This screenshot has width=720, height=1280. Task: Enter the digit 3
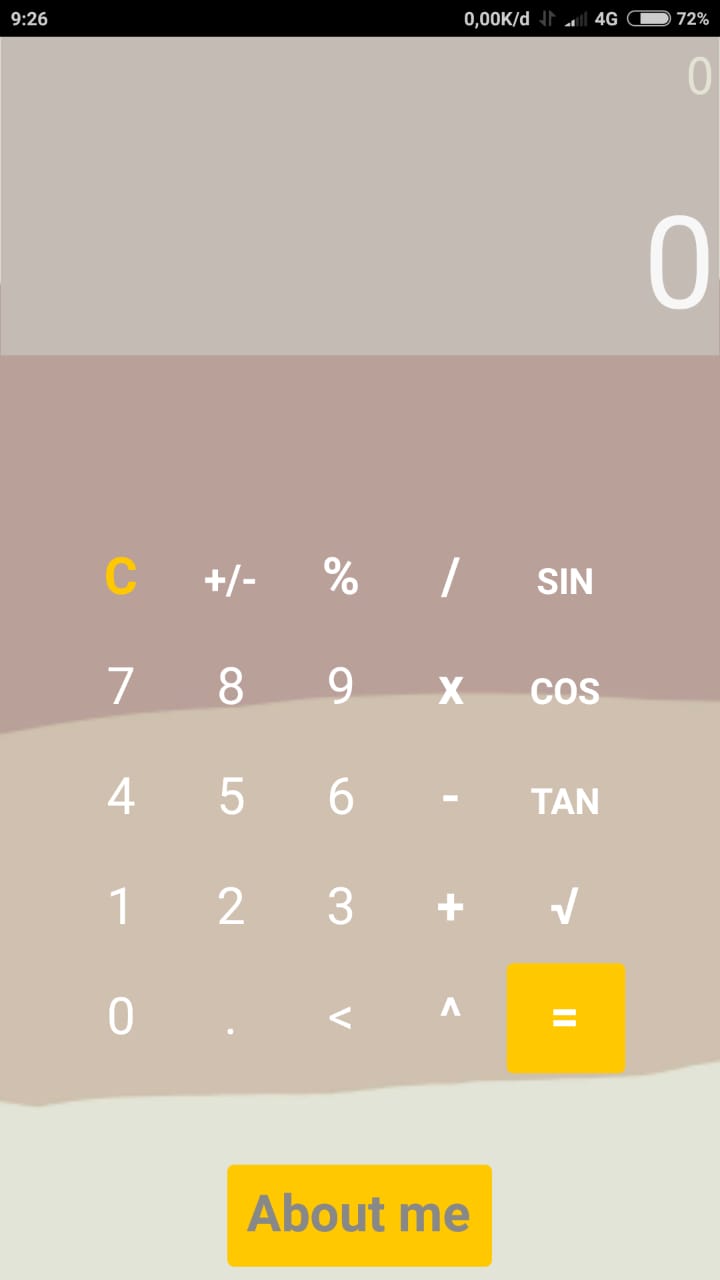(x=341, y=907)
